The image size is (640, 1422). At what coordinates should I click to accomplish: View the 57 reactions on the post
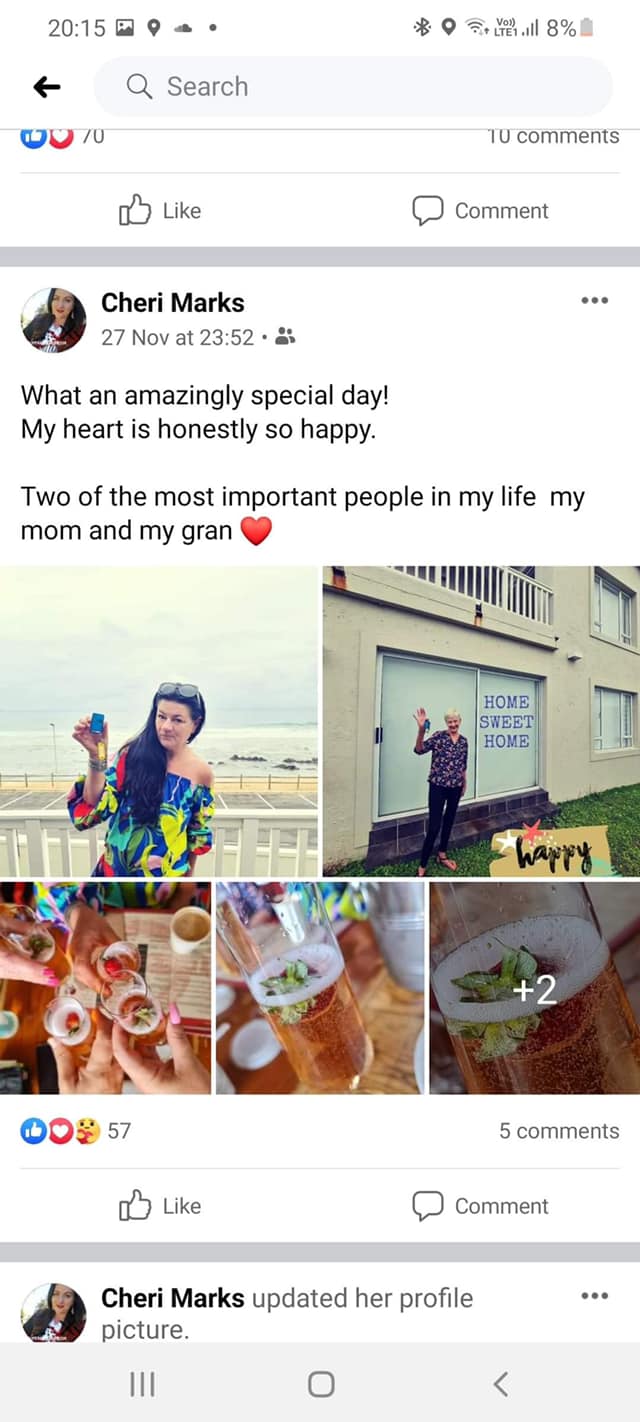pos(76,1131)
